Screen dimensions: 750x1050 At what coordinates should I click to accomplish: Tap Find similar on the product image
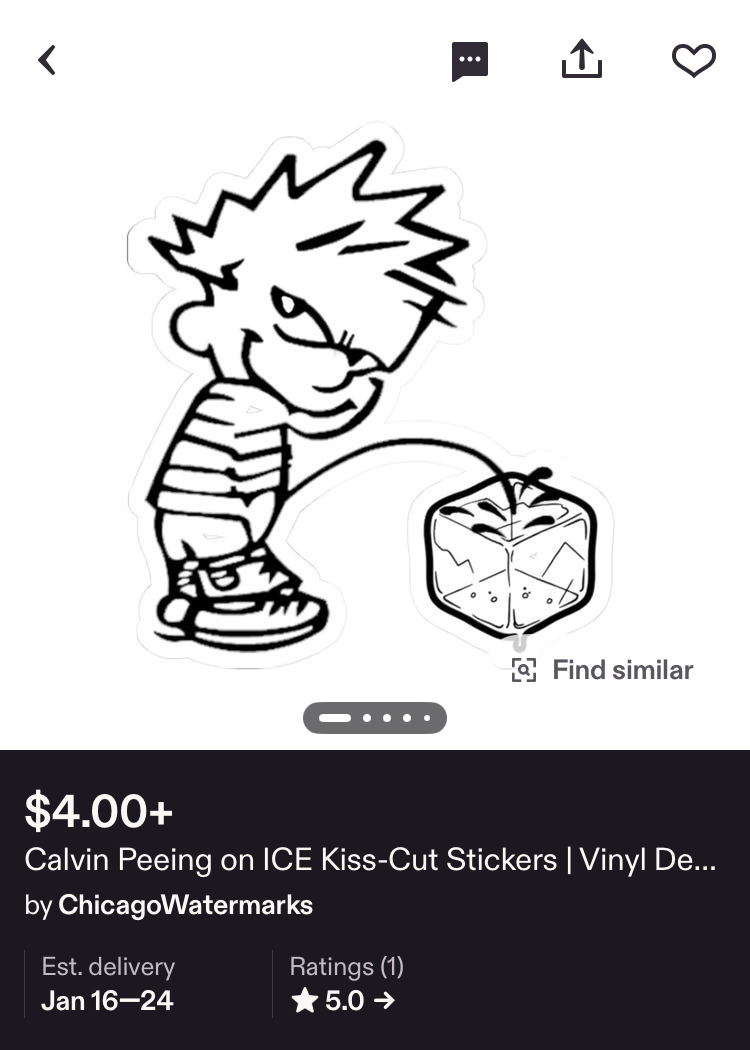click(603, 670)
